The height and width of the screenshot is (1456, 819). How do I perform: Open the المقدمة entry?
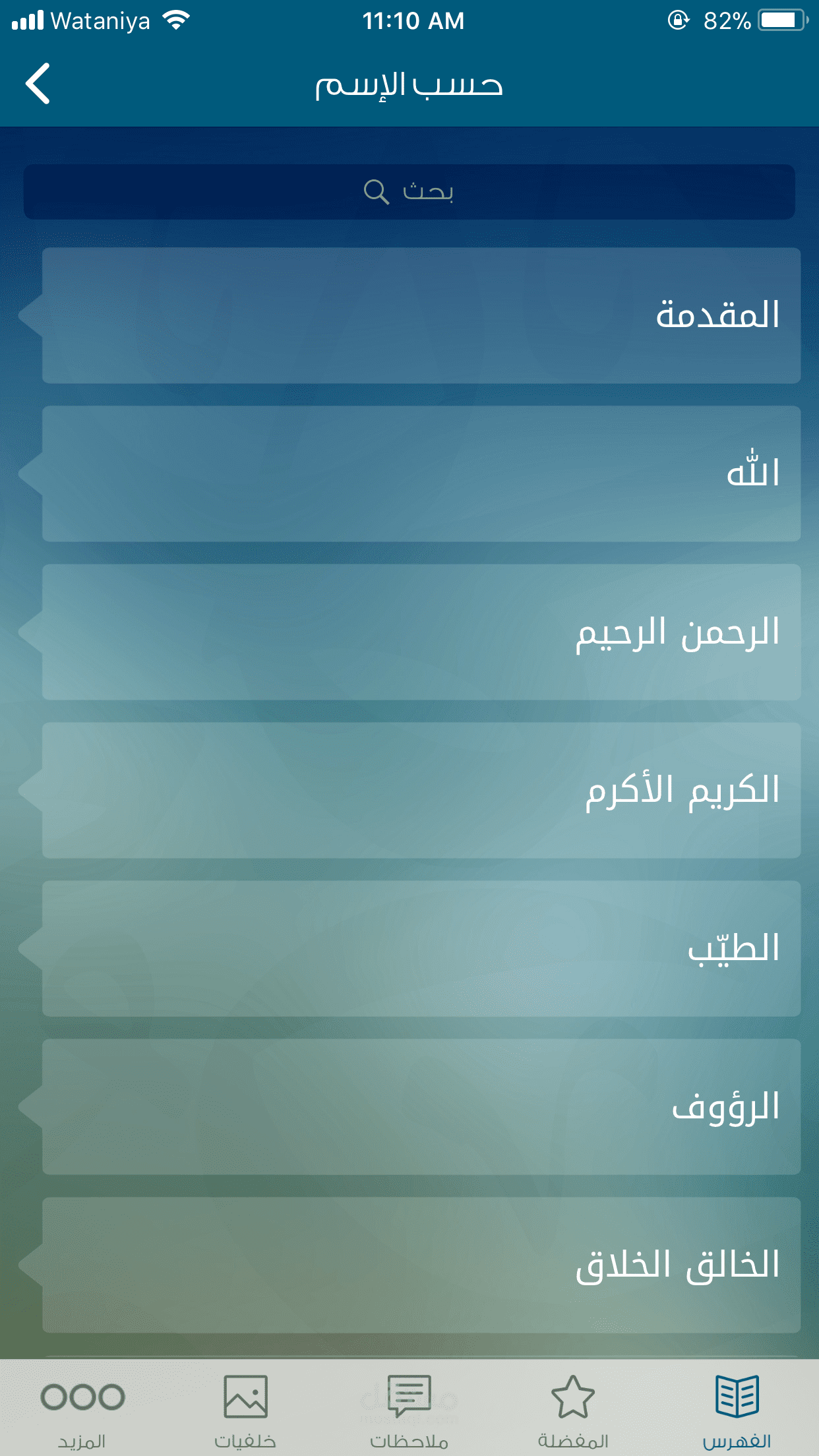click(x=421, y=315)
